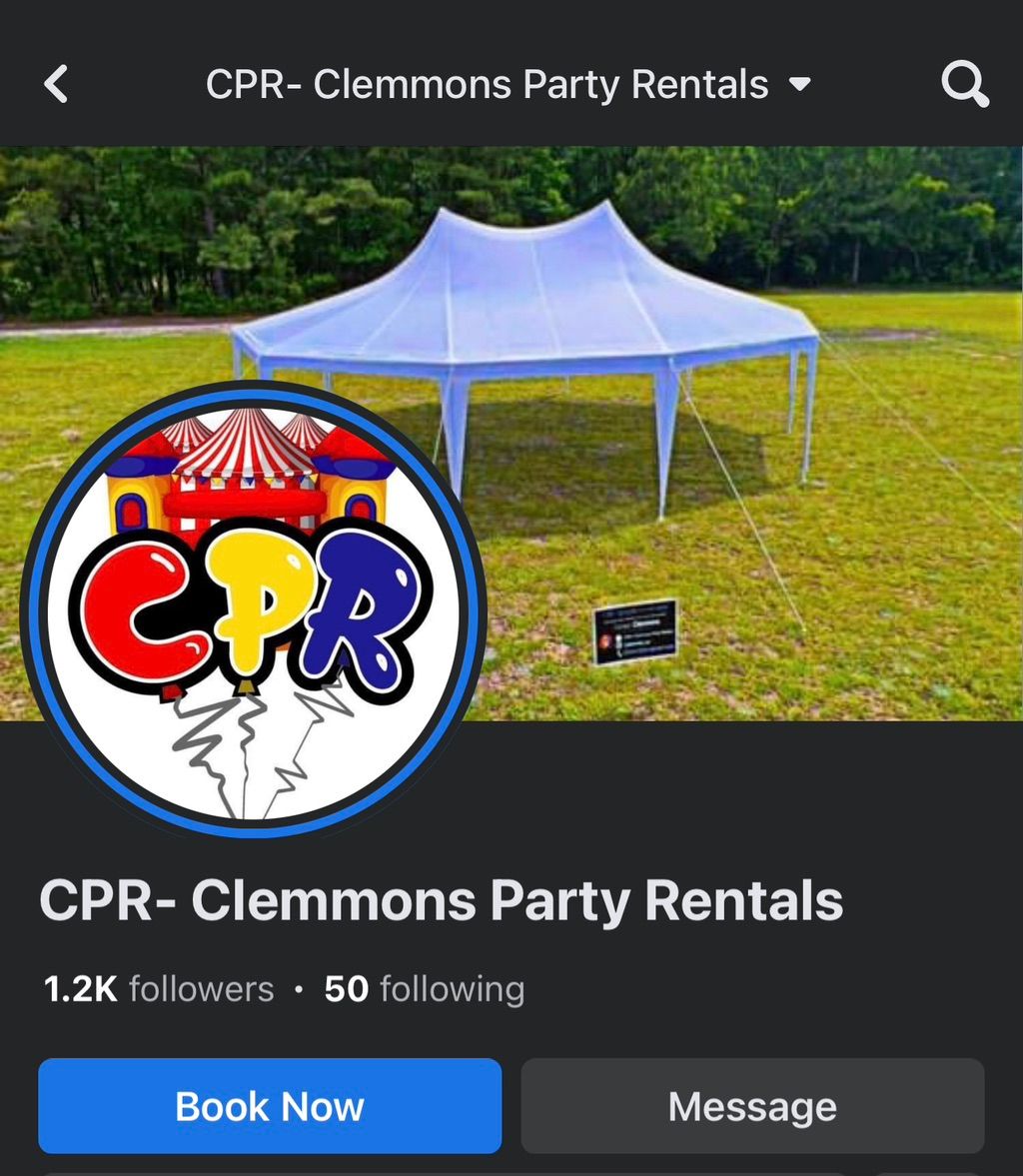The width and height of the screenshot is (1023, 1176).
Task: Message Clemmons Party Rentals
Action: tap(752, 1106)
